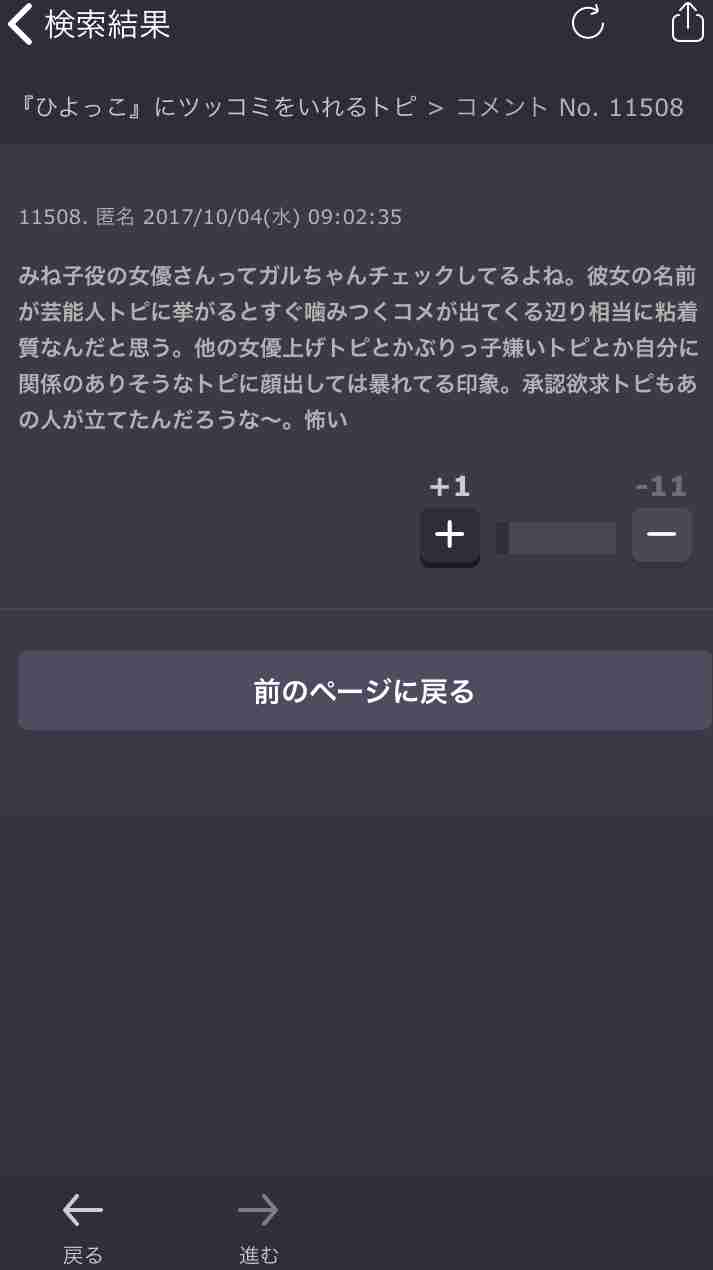Open the share menu
Image resolution: width=713 pixels, height=1270 pixels.
pyautogui.click(x=688, y=22)
